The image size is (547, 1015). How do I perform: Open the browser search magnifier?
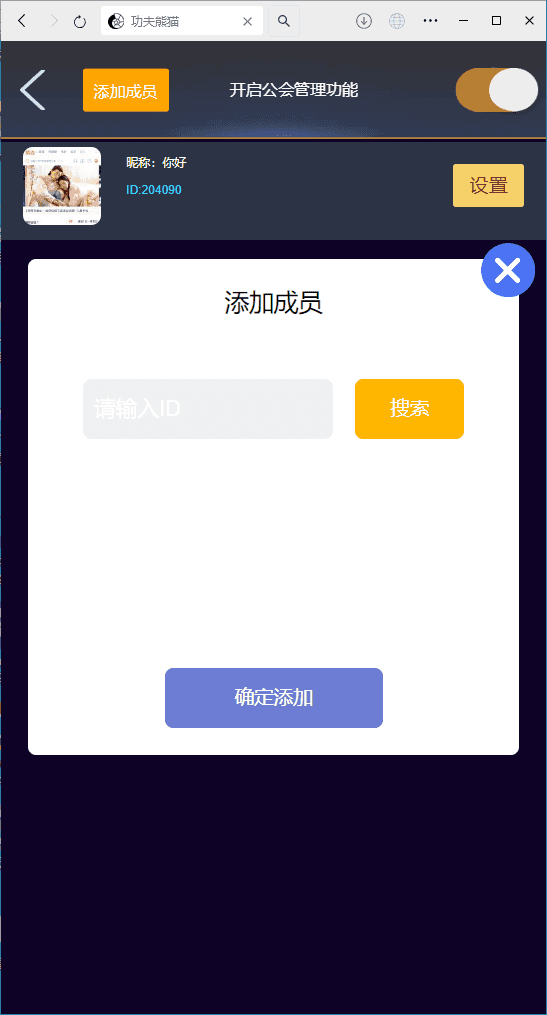[x=284, y=21]
